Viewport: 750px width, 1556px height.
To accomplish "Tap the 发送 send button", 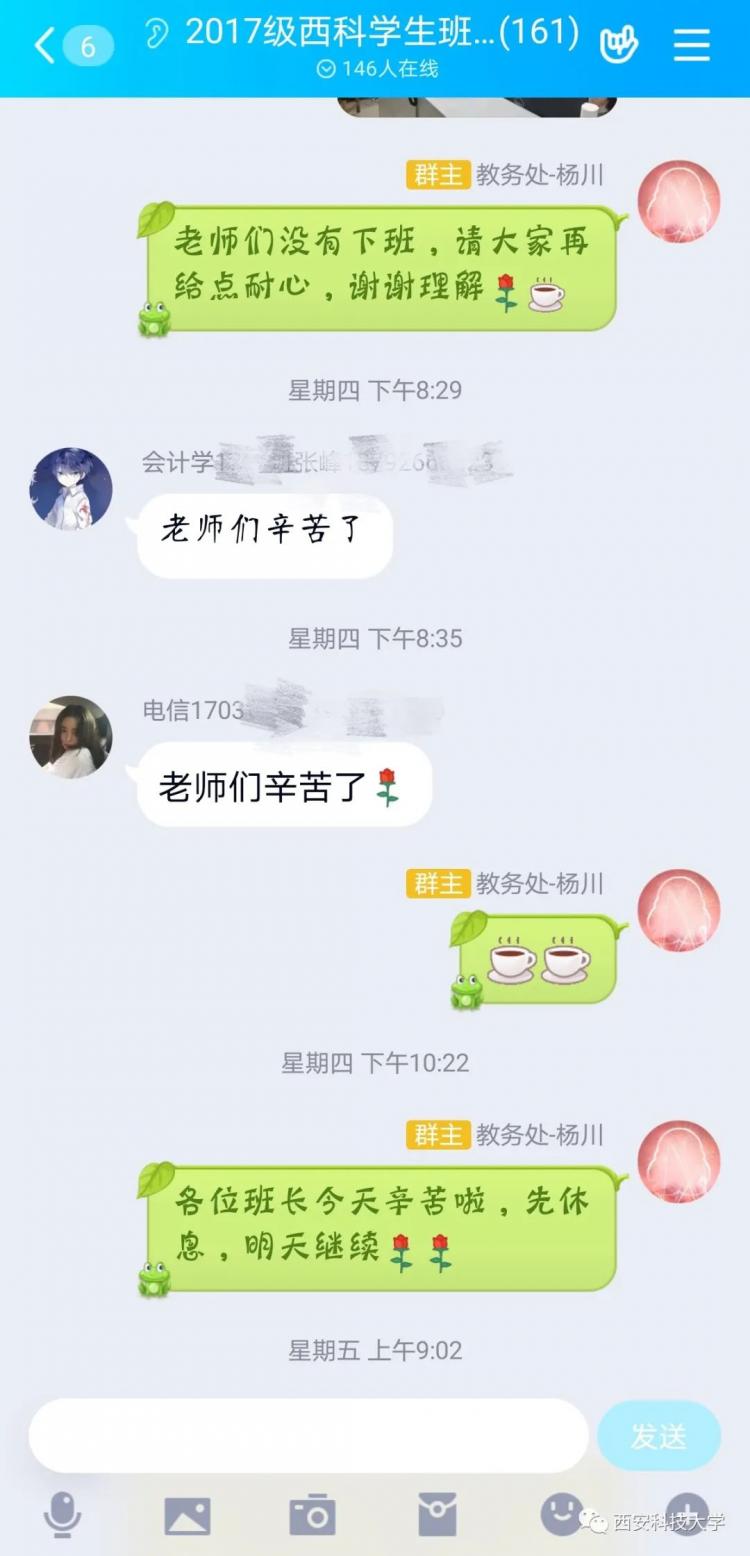I will (658, 1436).
